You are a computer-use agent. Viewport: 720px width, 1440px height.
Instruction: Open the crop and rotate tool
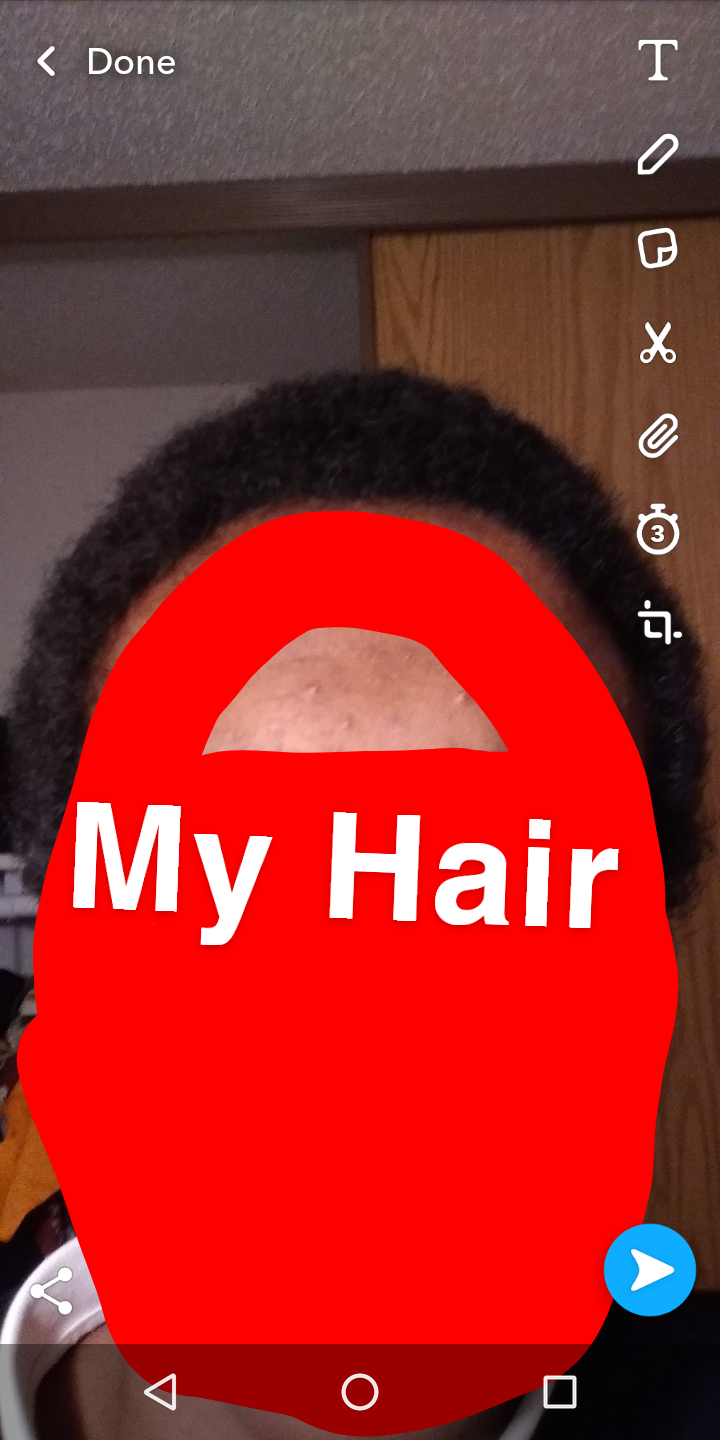point(660,623)
